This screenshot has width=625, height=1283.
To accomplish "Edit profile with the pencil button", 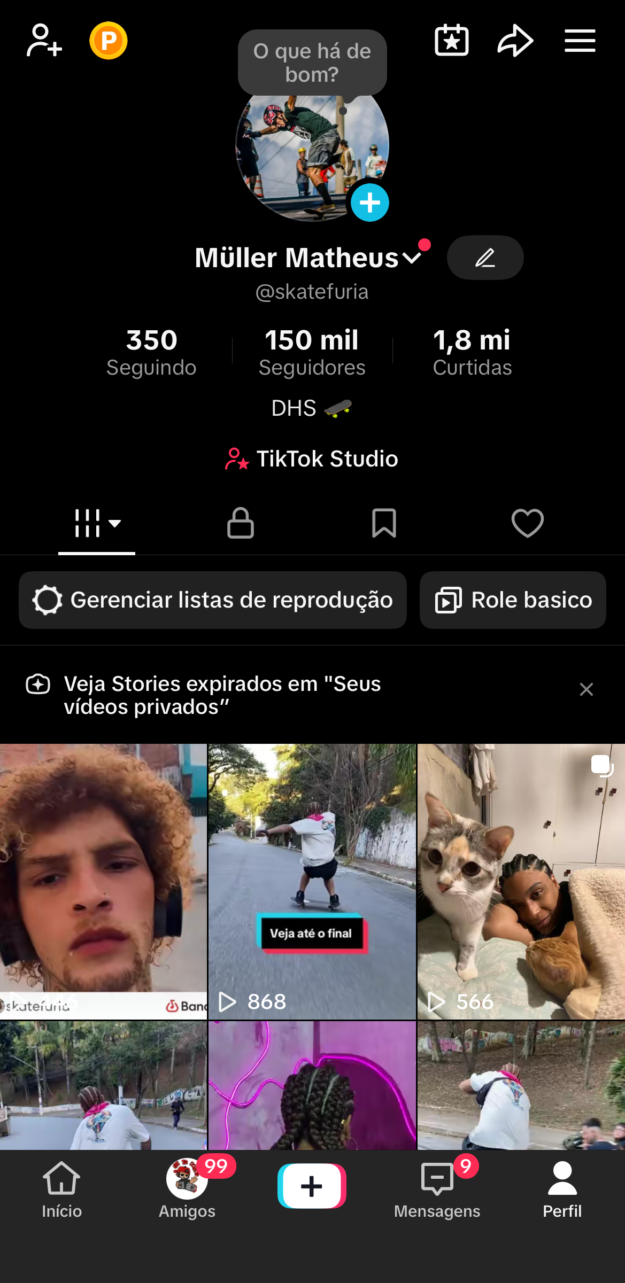I will pos(485,258).
